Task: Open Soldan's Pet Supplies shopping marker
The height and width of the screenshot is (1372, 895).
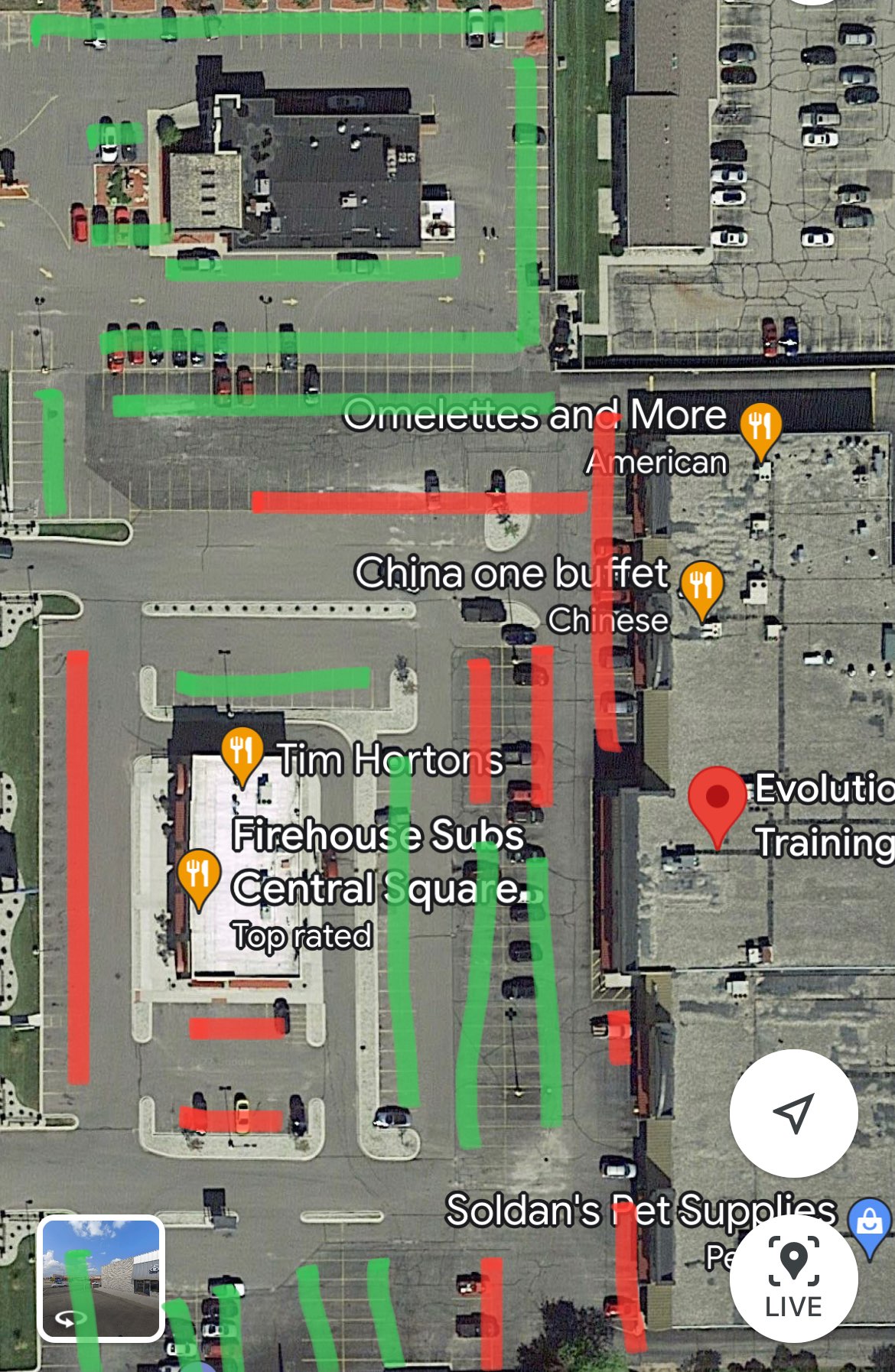Action: click(x=870, y=1223)
